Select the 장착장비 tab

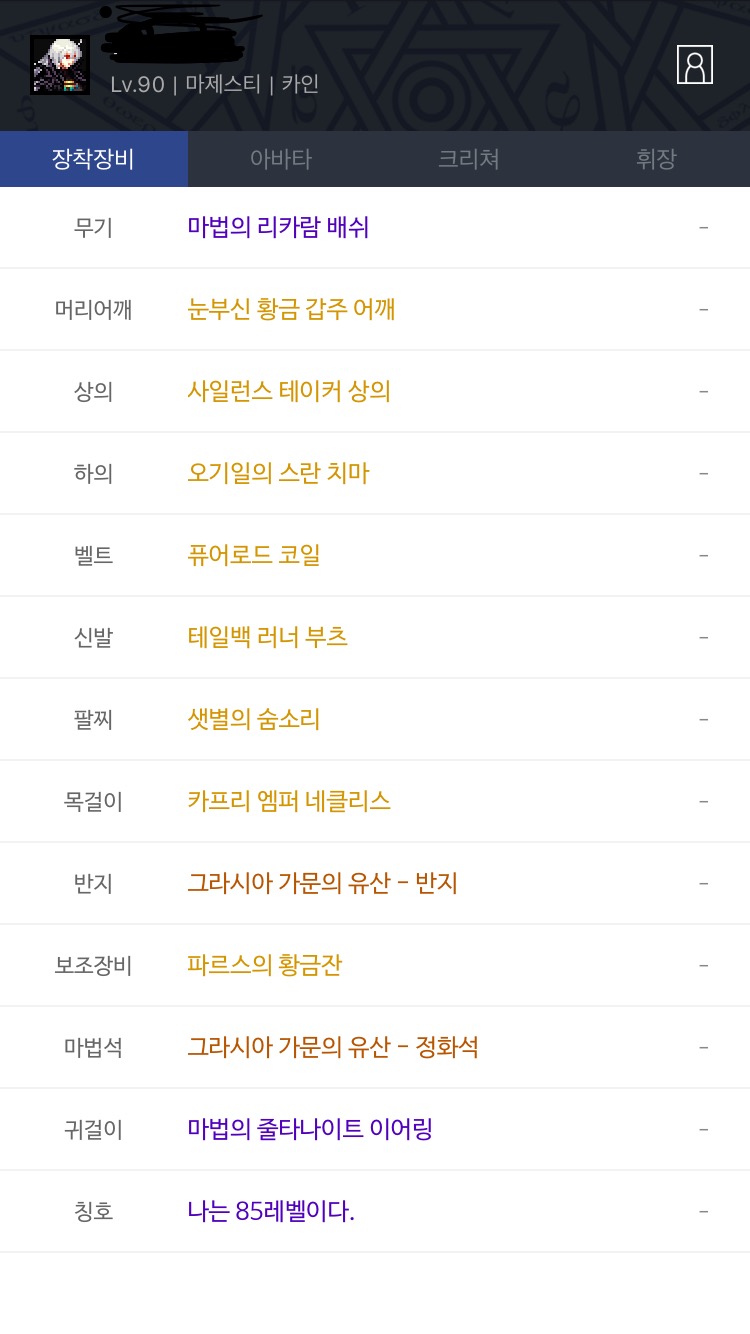(94, 159)
